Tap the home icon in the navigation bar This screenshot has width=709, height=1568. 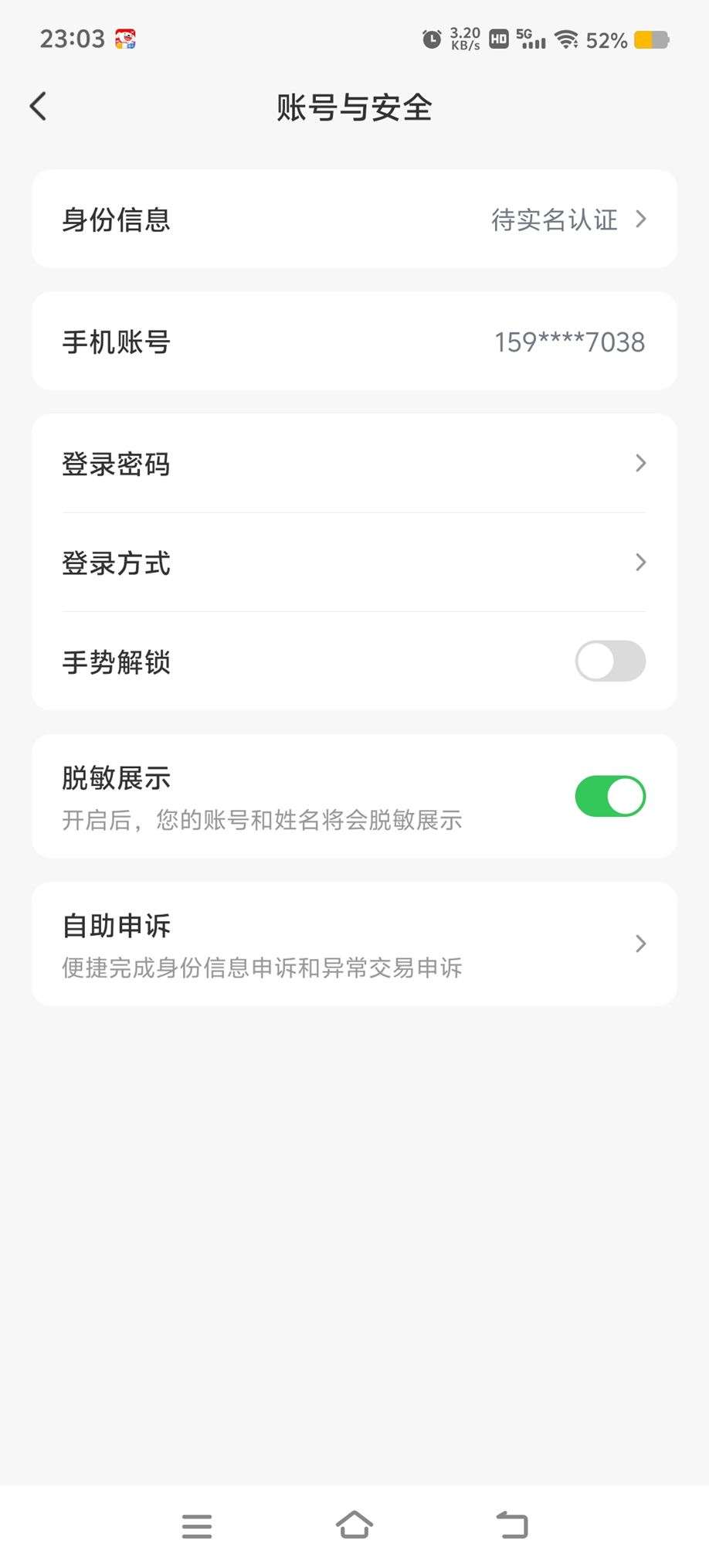[354, 1523]
